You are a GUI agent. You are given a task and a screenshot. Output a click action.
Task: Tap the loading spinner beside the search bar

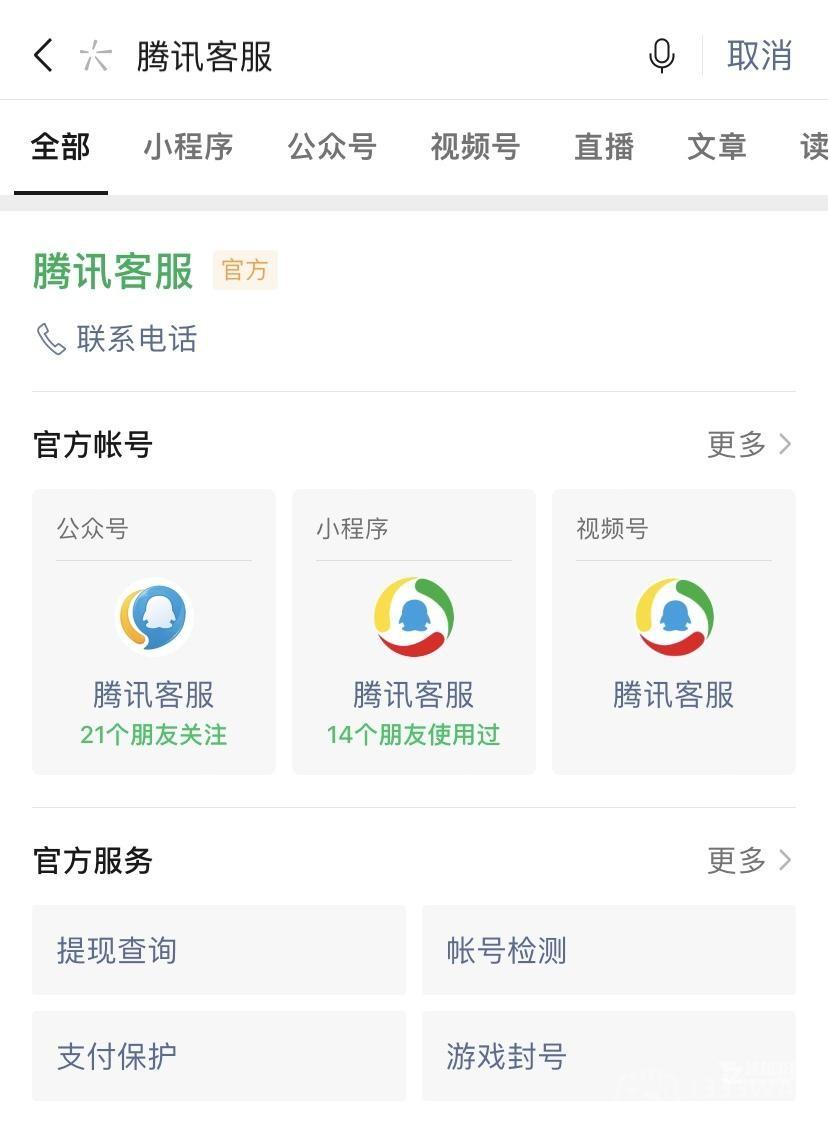[95, 57]
